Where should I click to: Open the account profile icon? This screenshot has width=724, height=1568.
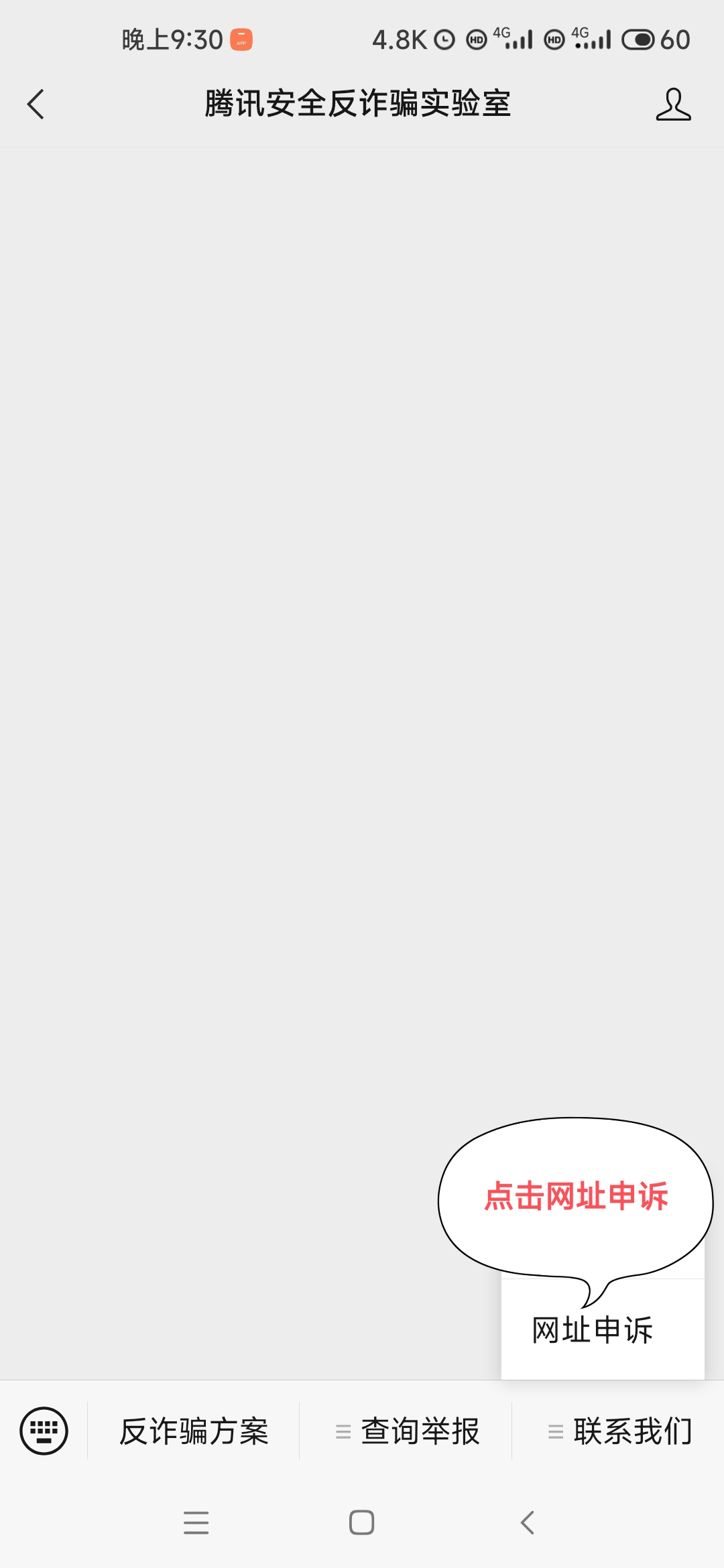(x=673, y=105)
